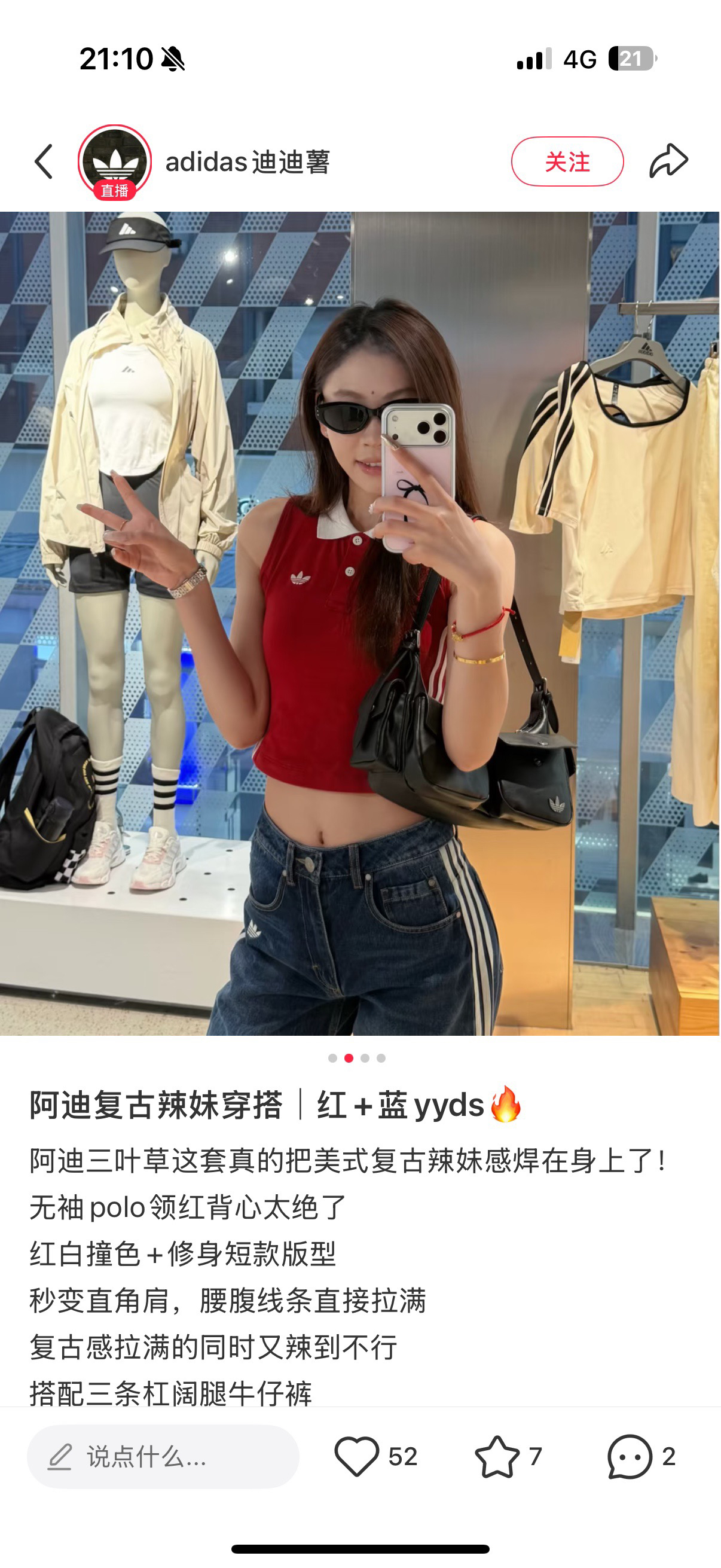Like the post with heart icon

tap(356, 1456)
